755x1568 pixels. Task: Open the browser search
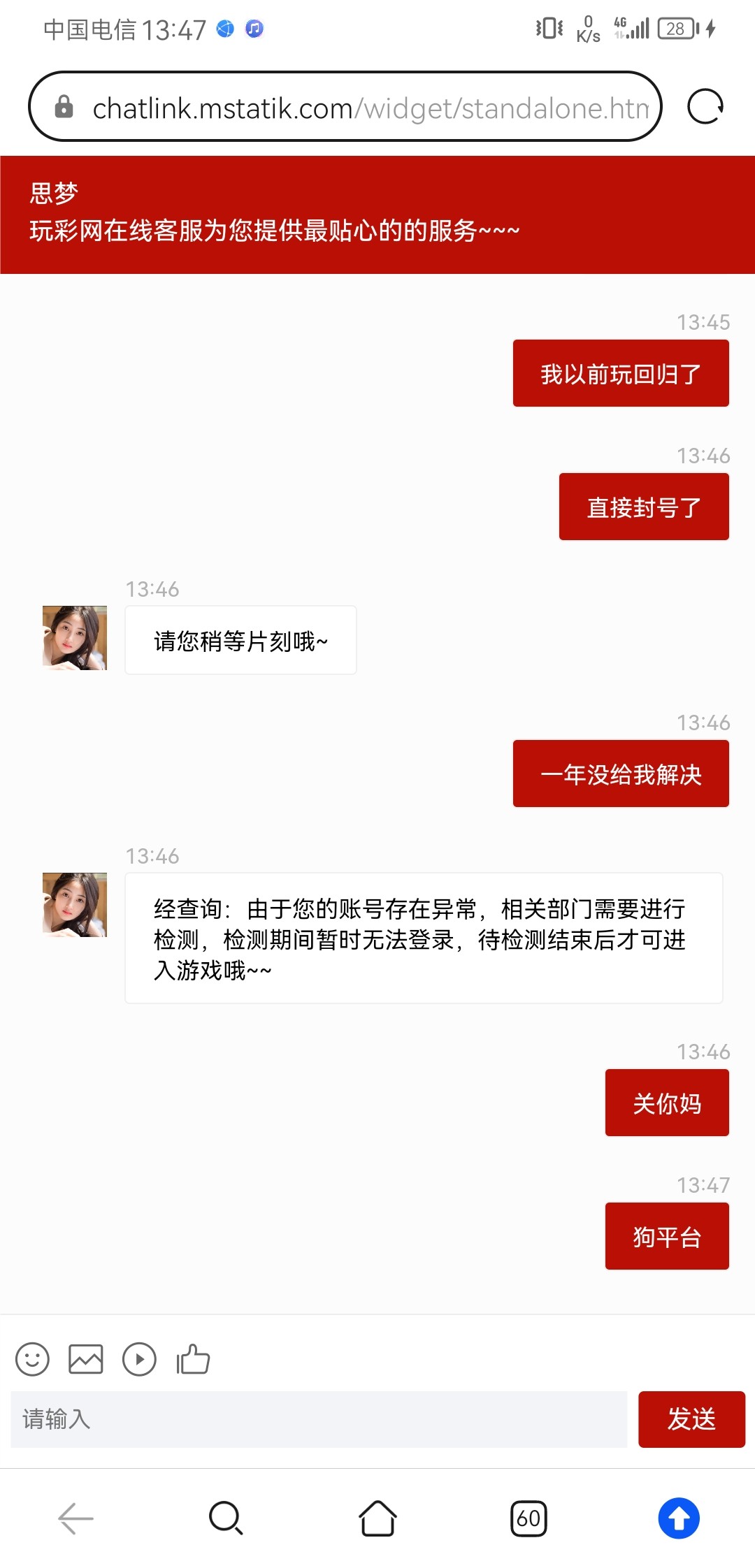[226, 1518]
